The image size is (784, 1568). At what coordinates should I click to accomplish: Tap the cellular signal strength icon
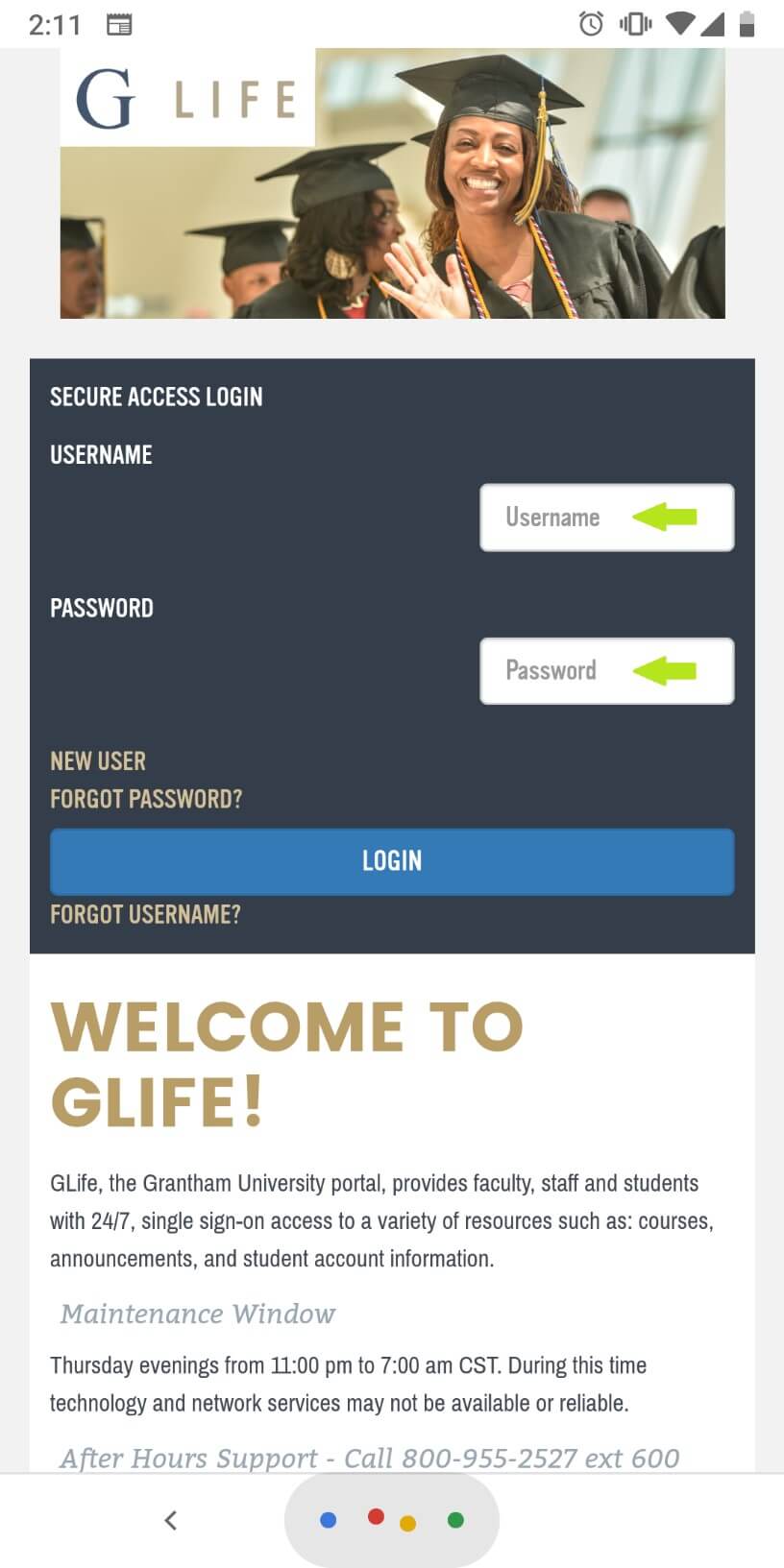(715, 24)
